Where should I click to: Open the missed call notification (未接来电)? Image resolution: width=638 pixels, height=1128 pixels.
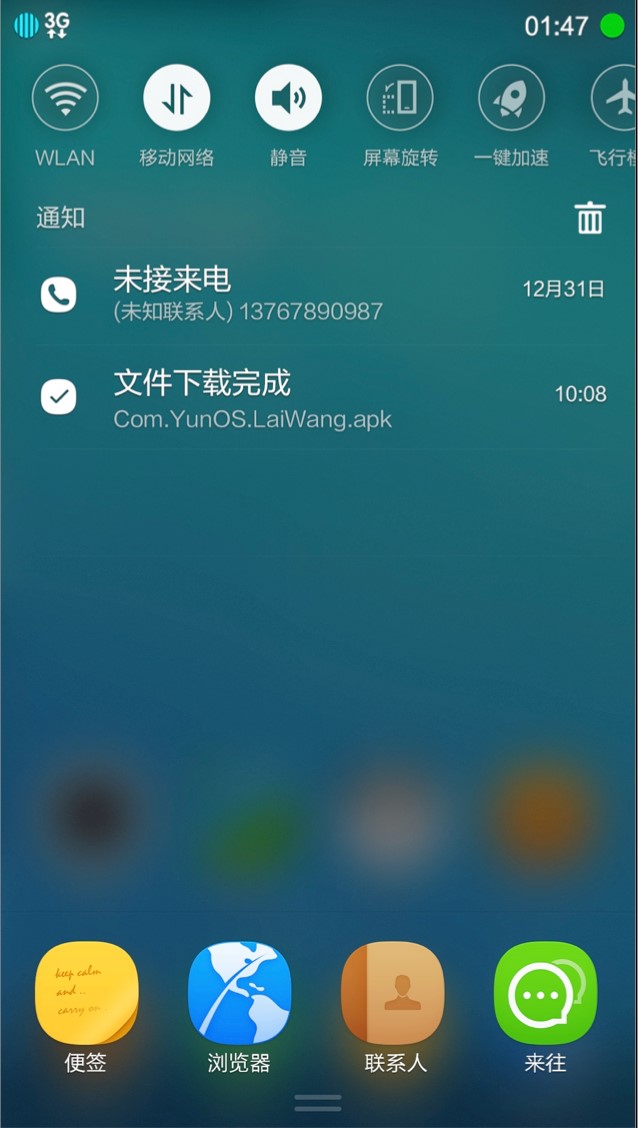[x=318, y=294]
